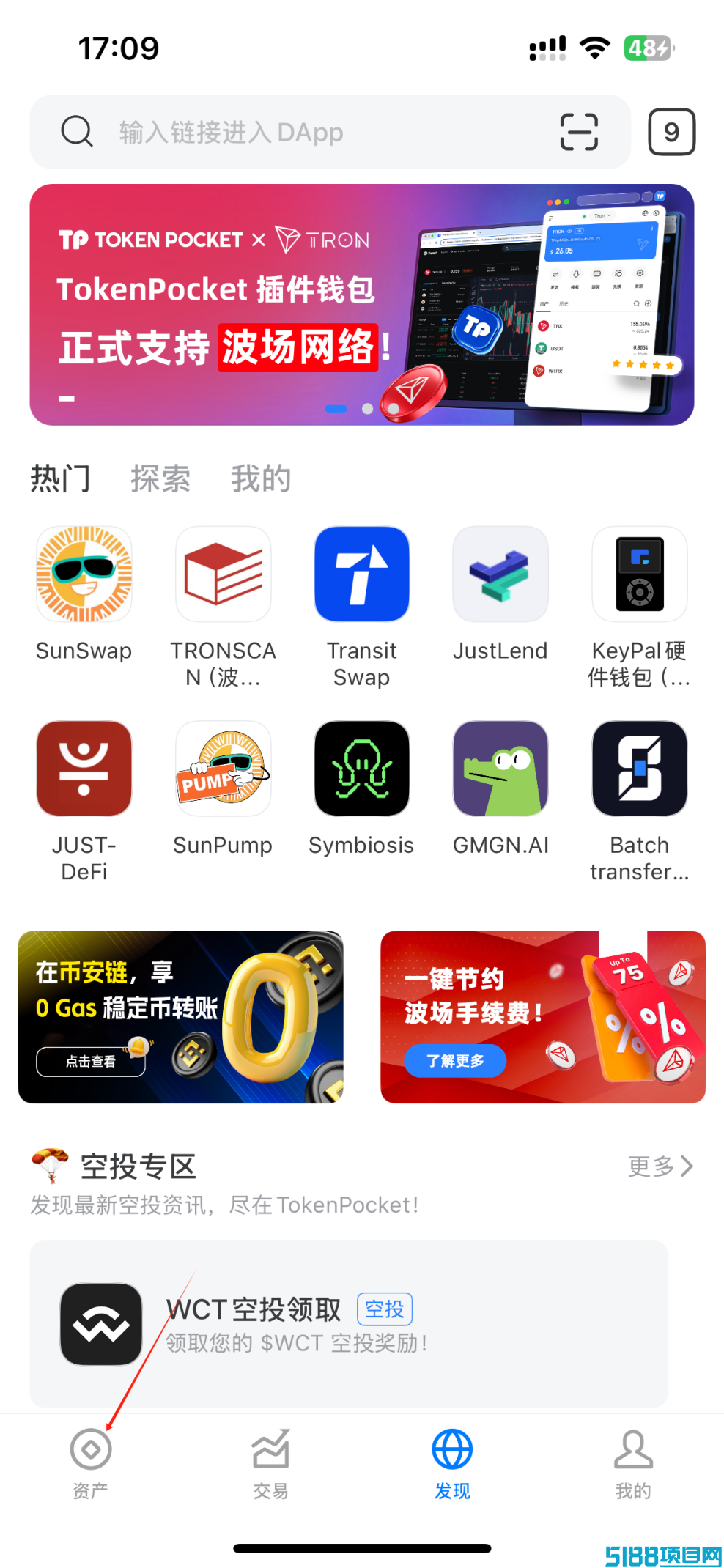Open the QR scan icon
Viewport: 724px width, 1568px height.
[579, 132]
